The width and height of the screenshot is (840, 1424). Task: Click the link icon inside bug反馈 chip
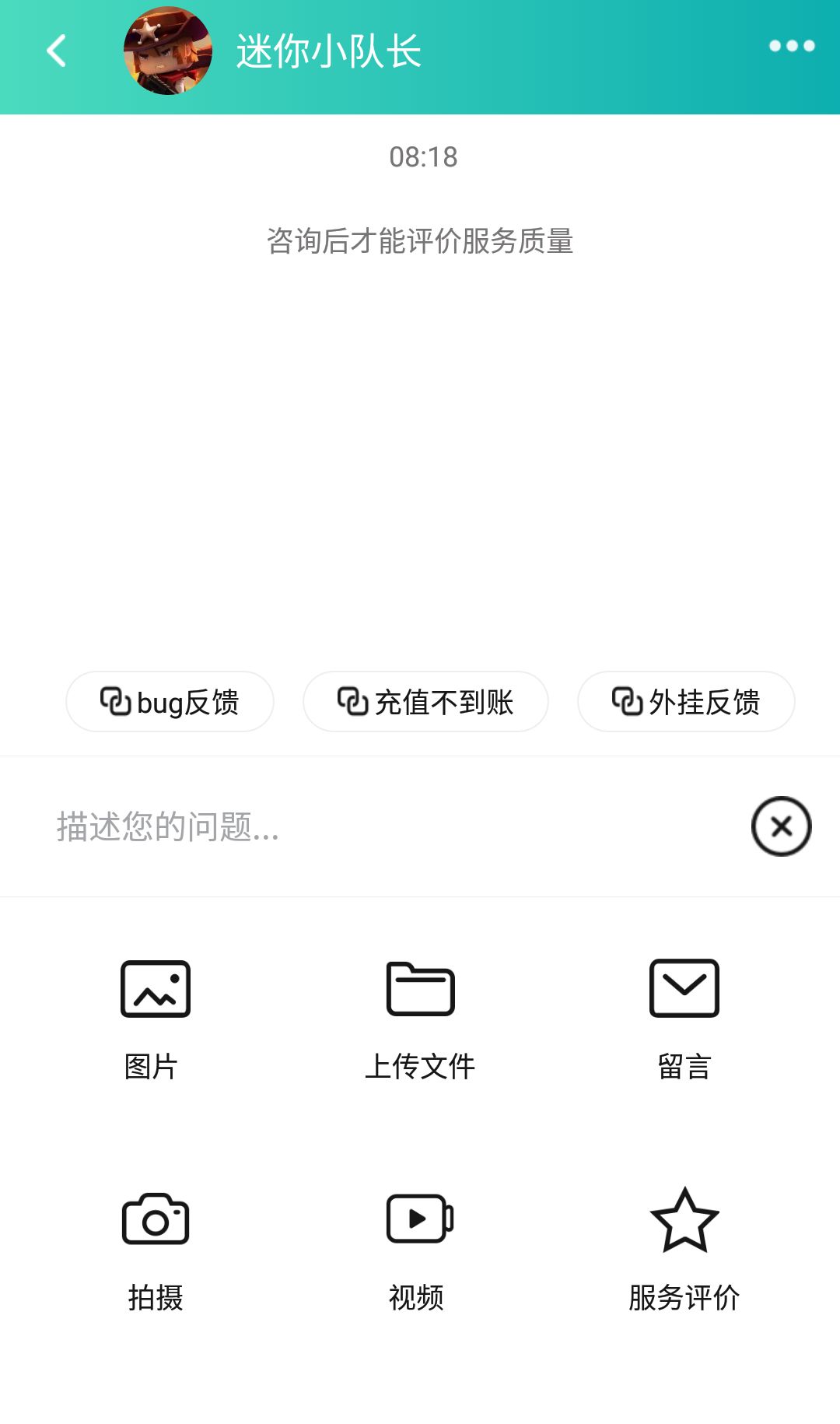(117, 701)
